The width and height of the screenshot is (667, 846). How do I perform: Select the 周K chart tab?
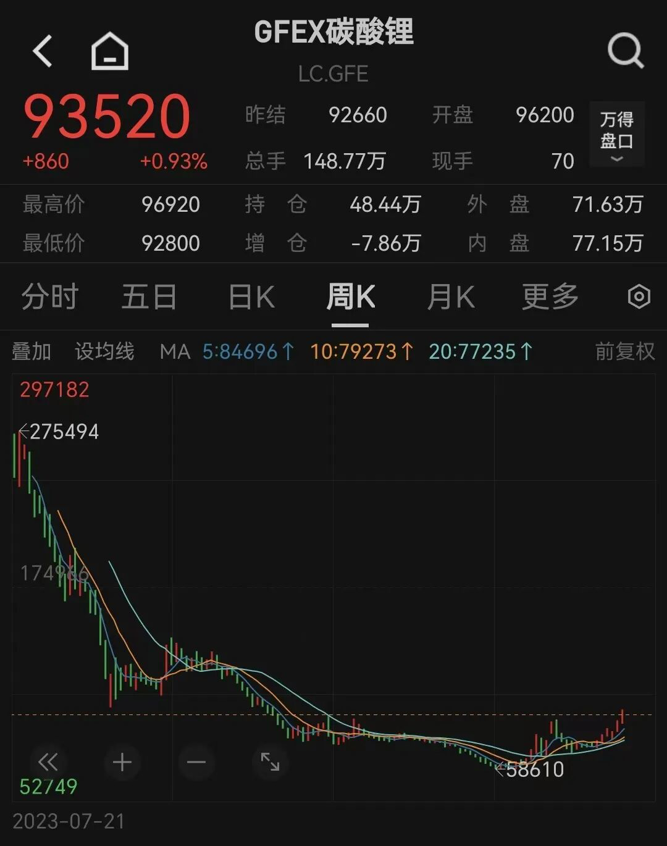point(351,297)
